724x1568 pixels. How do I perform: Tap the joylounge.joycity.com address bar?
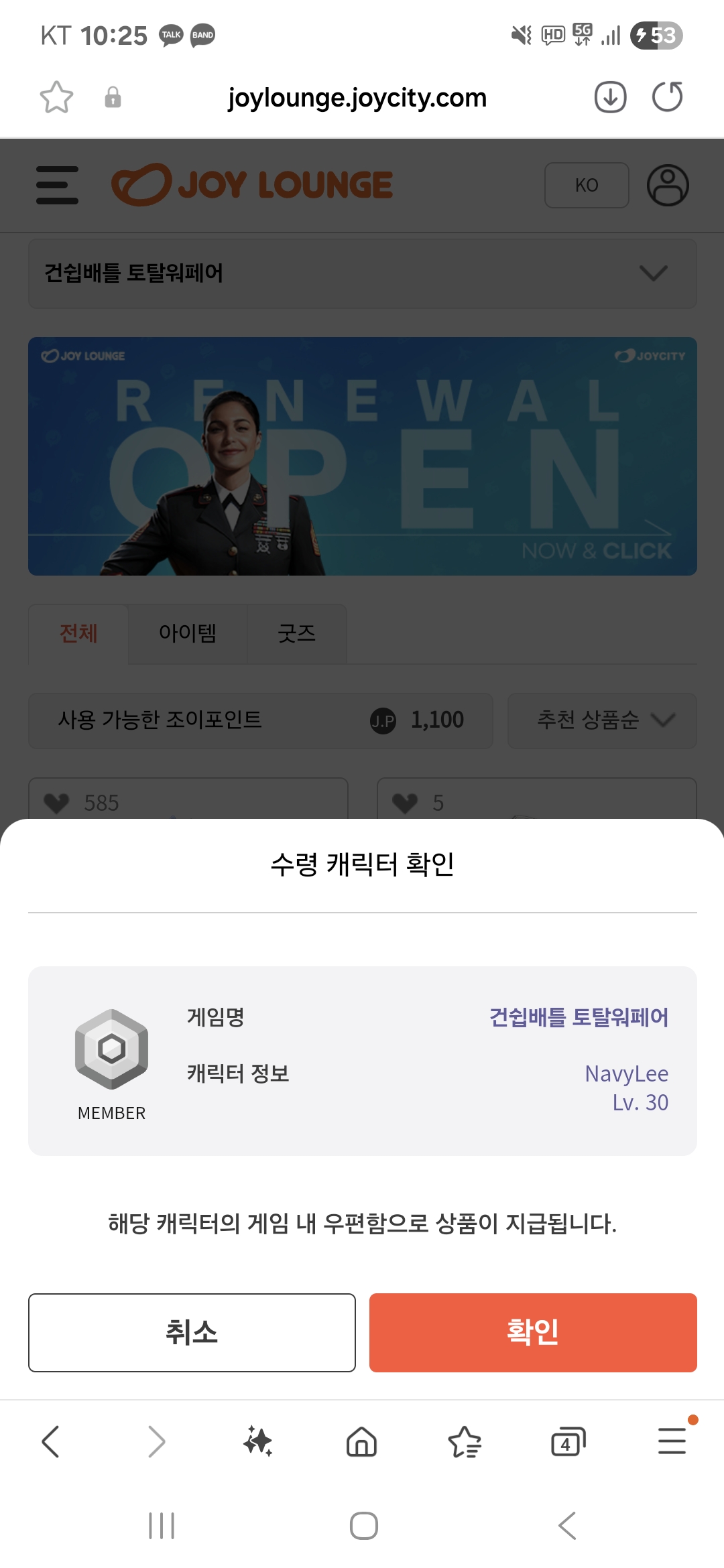(357, 98)
